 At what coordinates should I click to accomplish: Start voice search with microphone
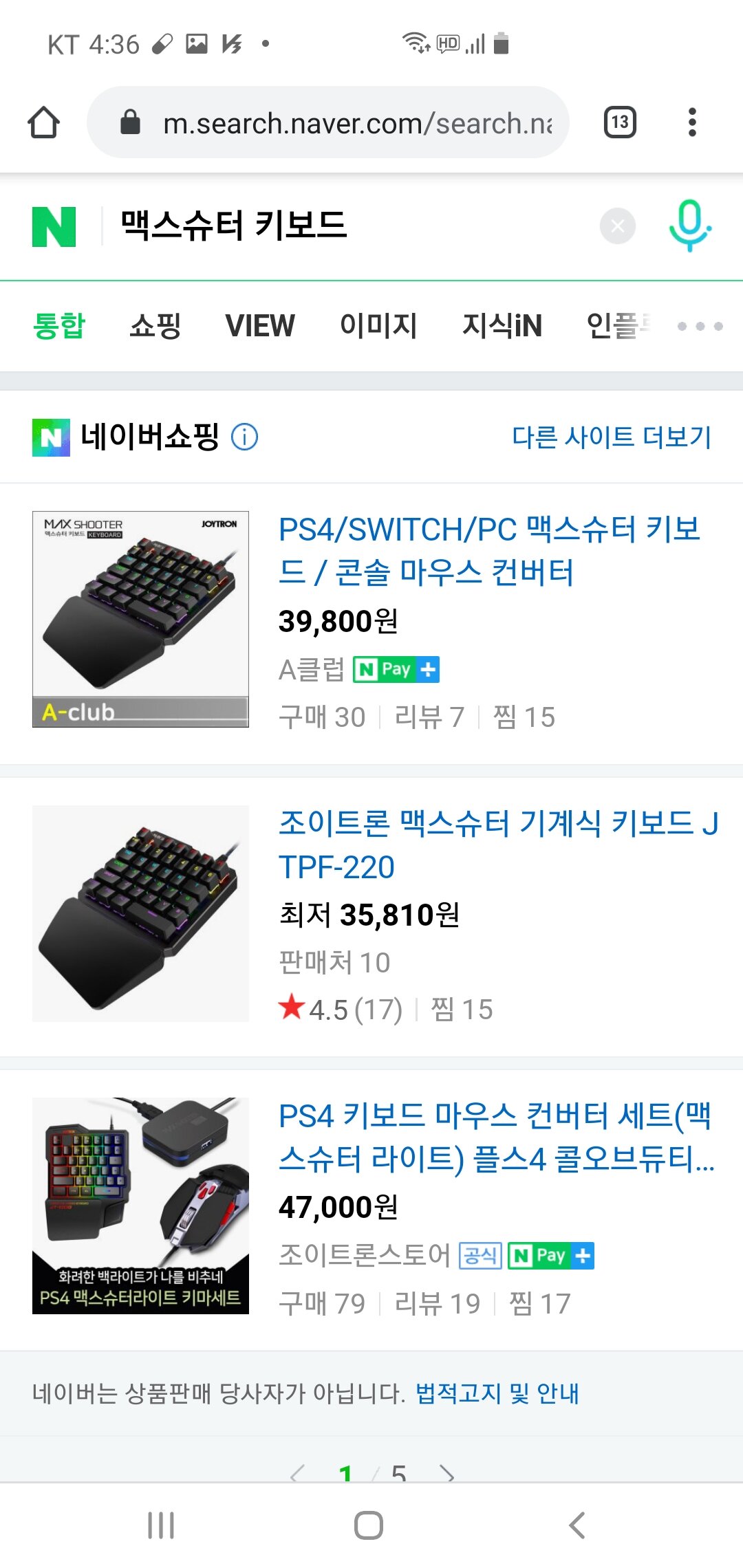pos(689,226)
